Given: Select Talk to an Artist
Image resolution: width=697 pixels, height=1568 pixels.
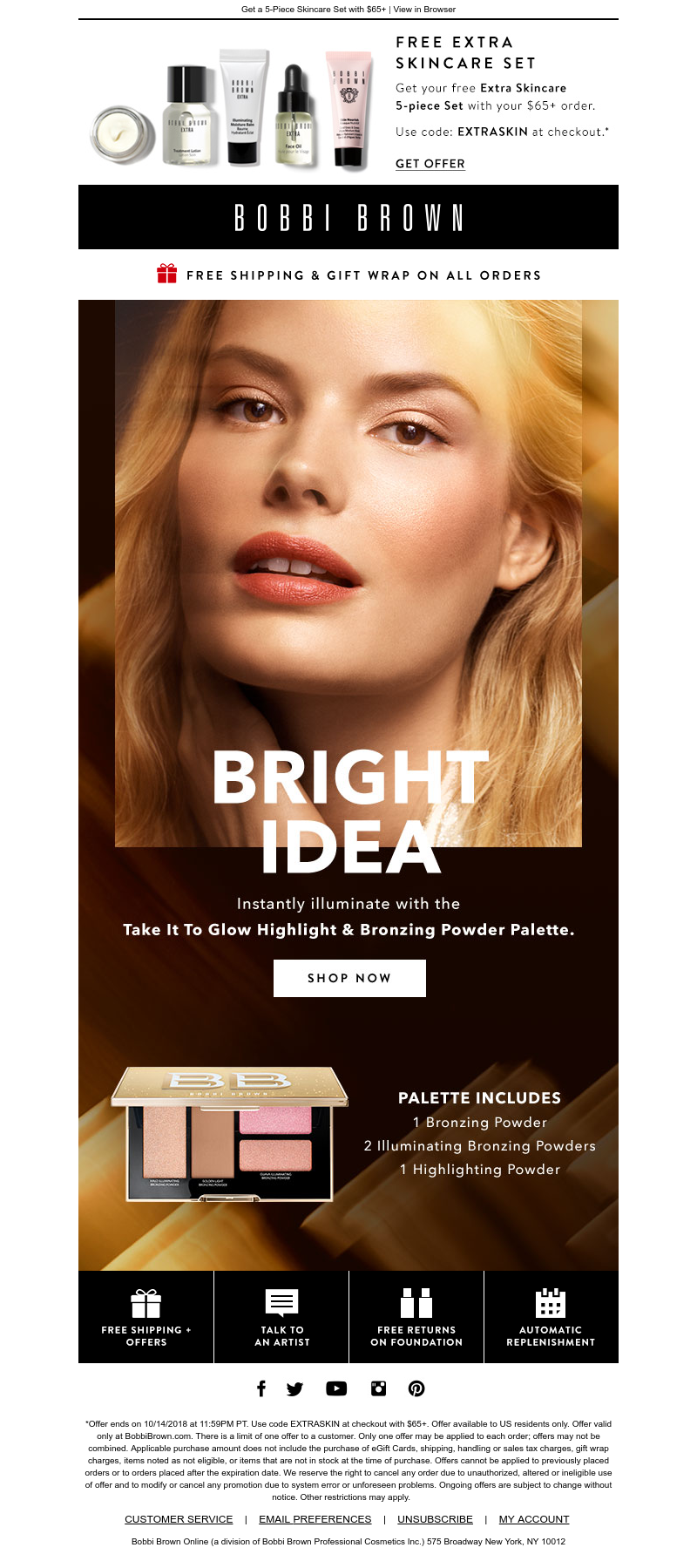Looking at the screenshot, I should click(x=281, y=1317).
